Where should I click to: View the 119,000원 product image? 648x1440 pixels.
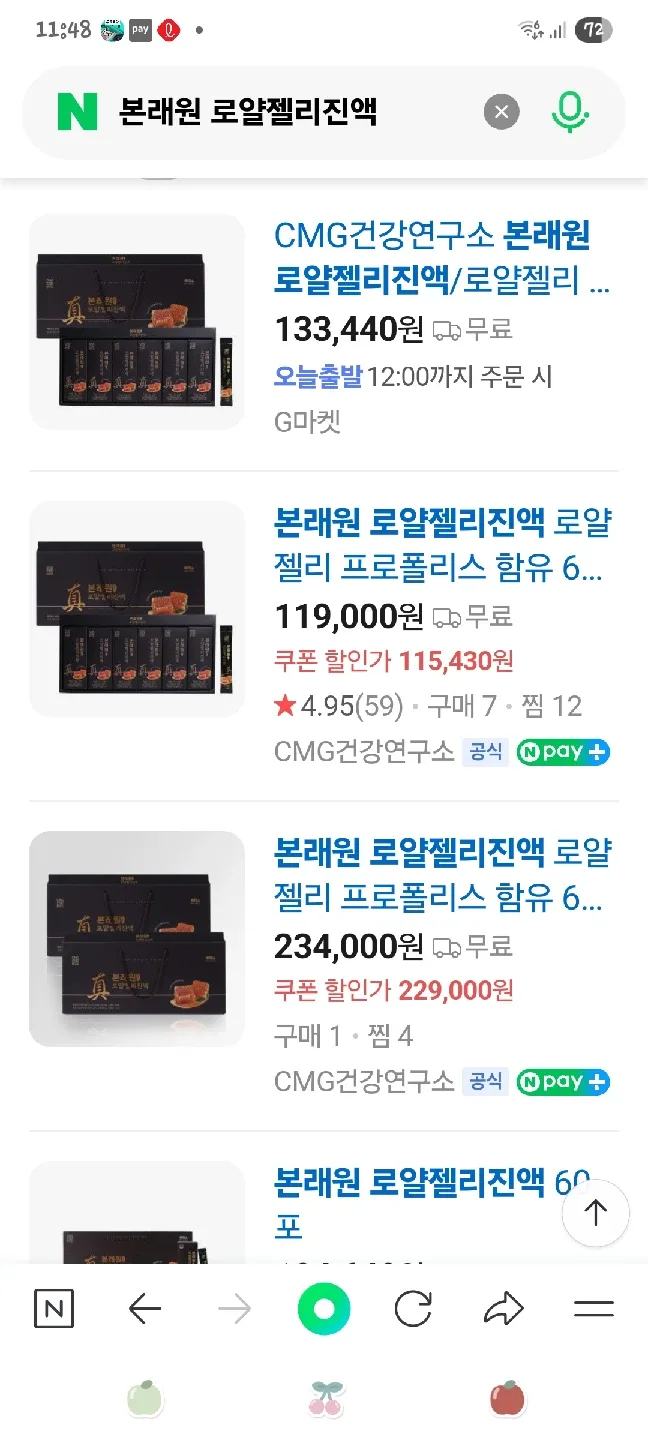(x=137, y=608)
